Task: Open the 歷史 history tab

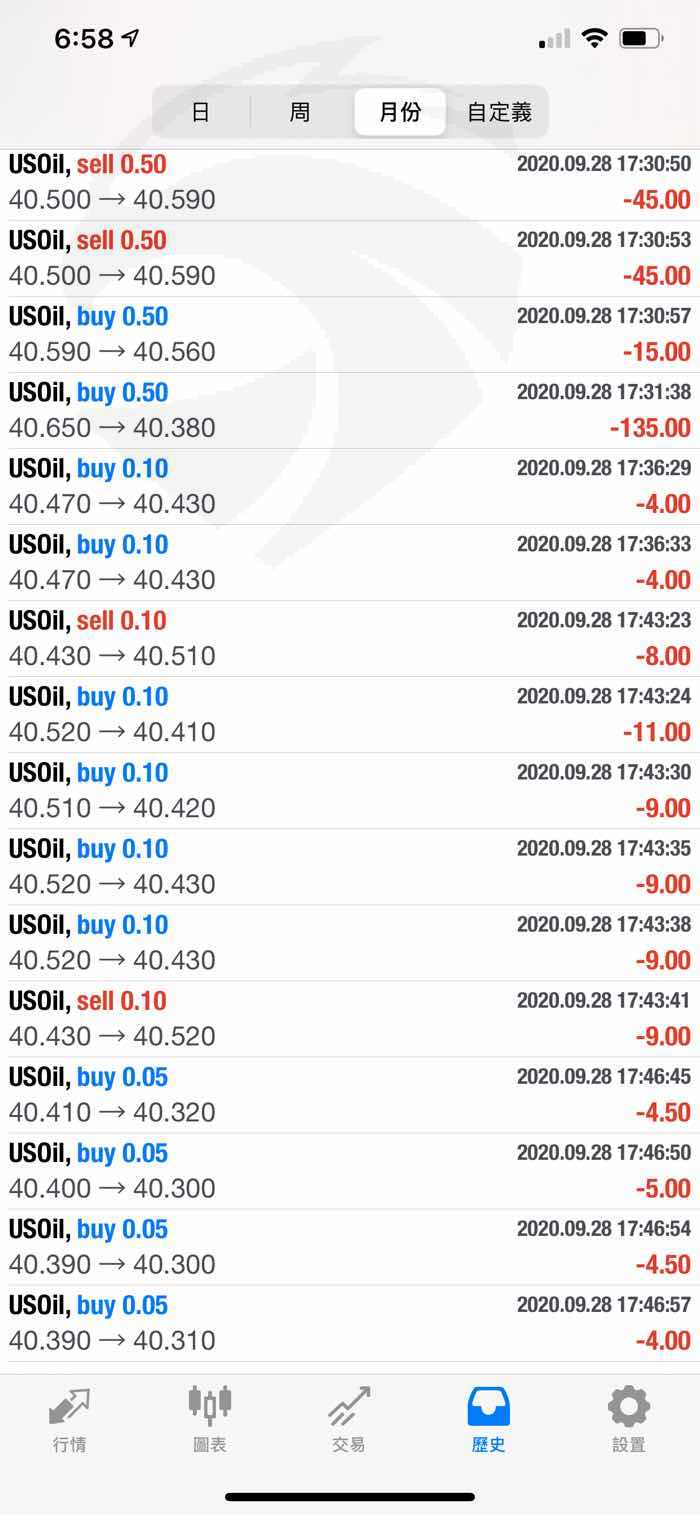Action: tap(489, 1420)
